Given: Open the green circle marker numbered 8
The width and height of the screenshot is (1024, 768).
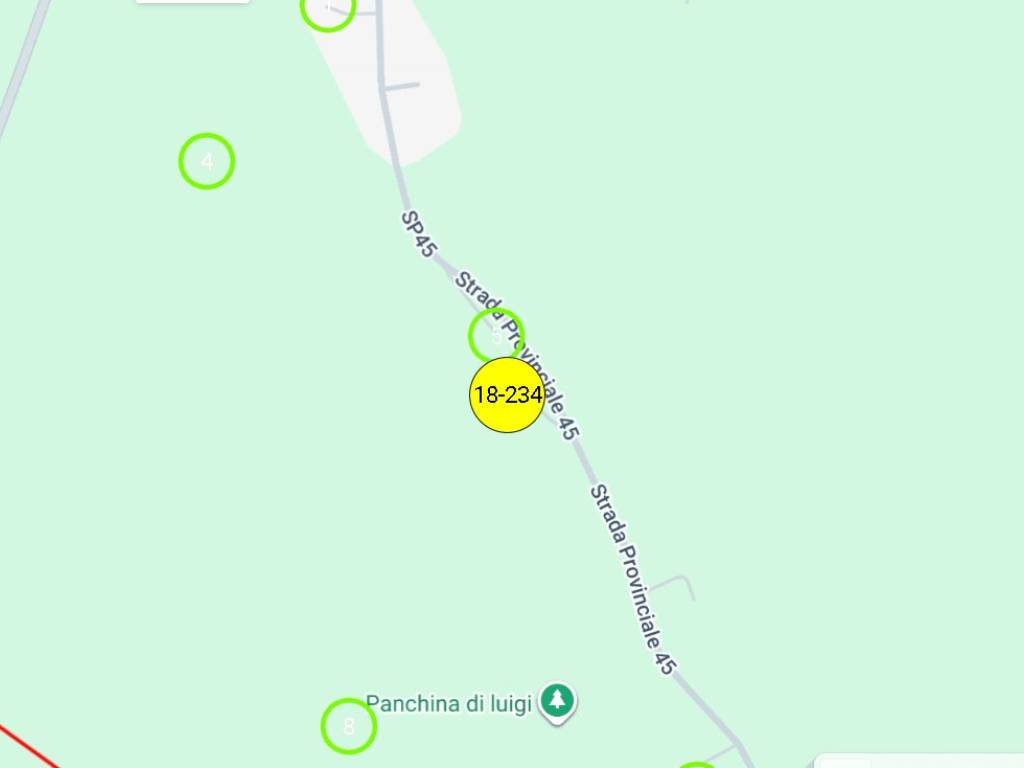Looking at the screenshot, I should (x=348, y=727).
